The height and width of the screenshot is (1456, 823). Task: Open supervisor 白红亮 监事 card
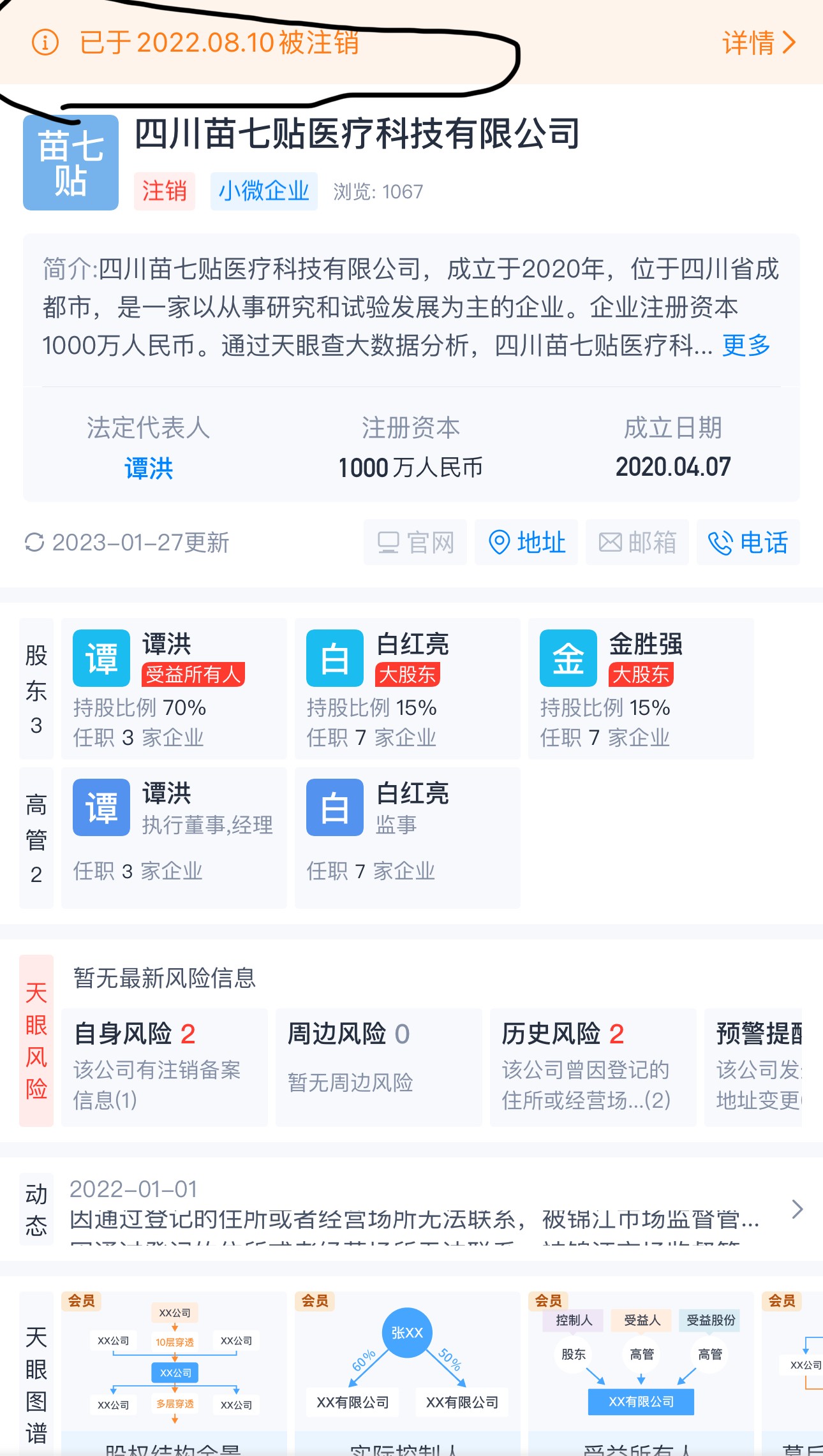(407, 837)
